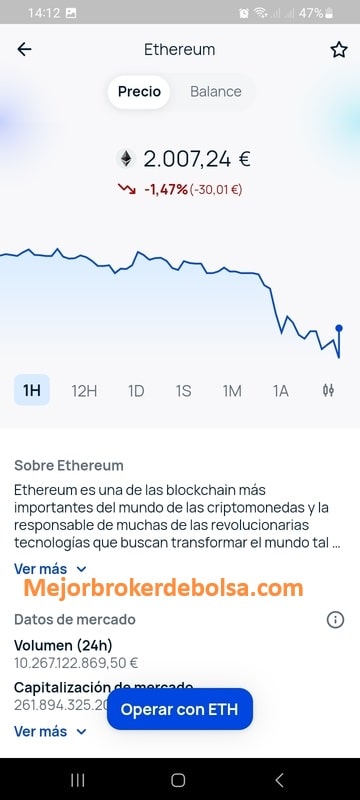Go back using the top arrow

point(24,49)
